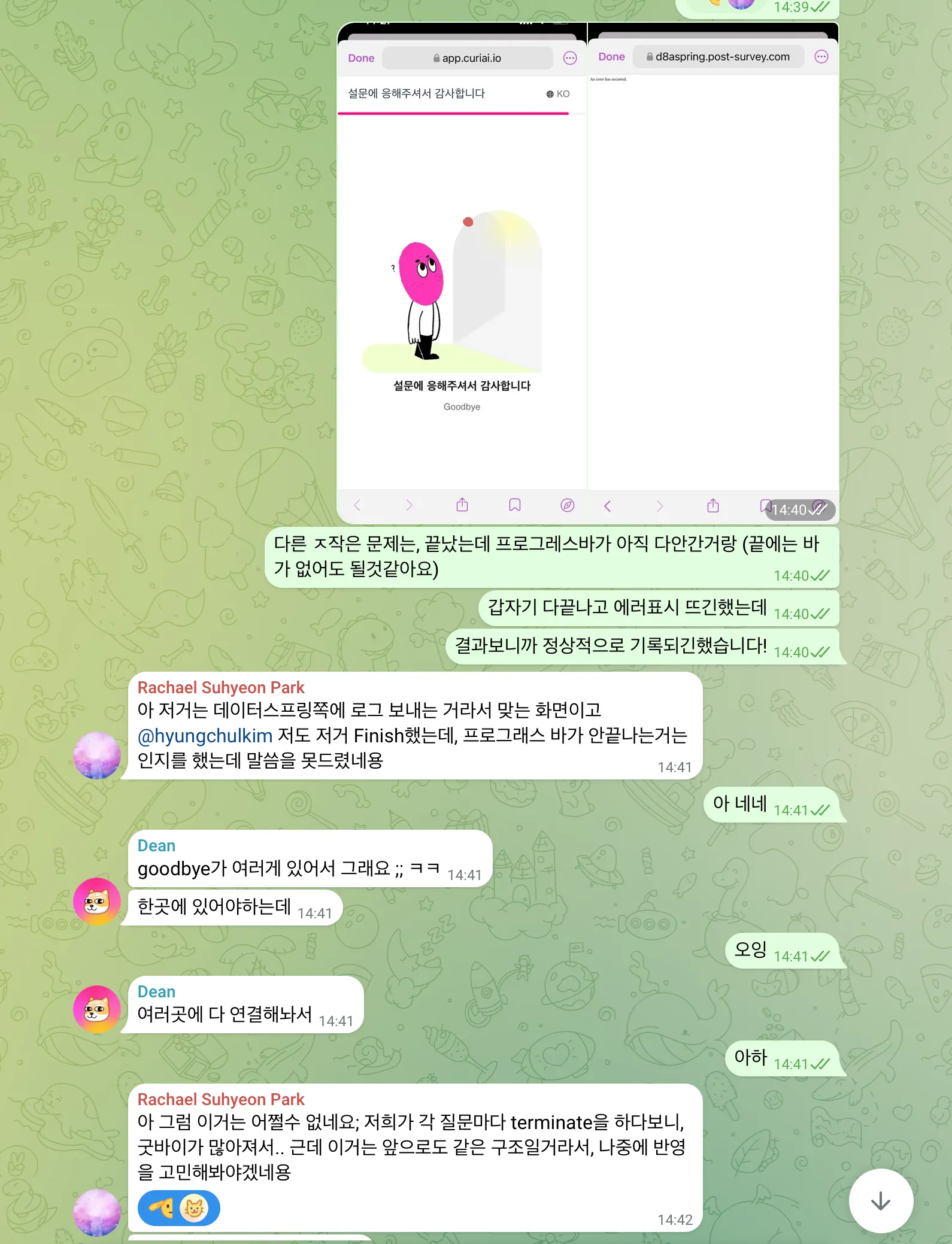Tap Rachael Suhyeon Park's name above terminate message
This screenshot has height=1244, width=952.
221,1099
